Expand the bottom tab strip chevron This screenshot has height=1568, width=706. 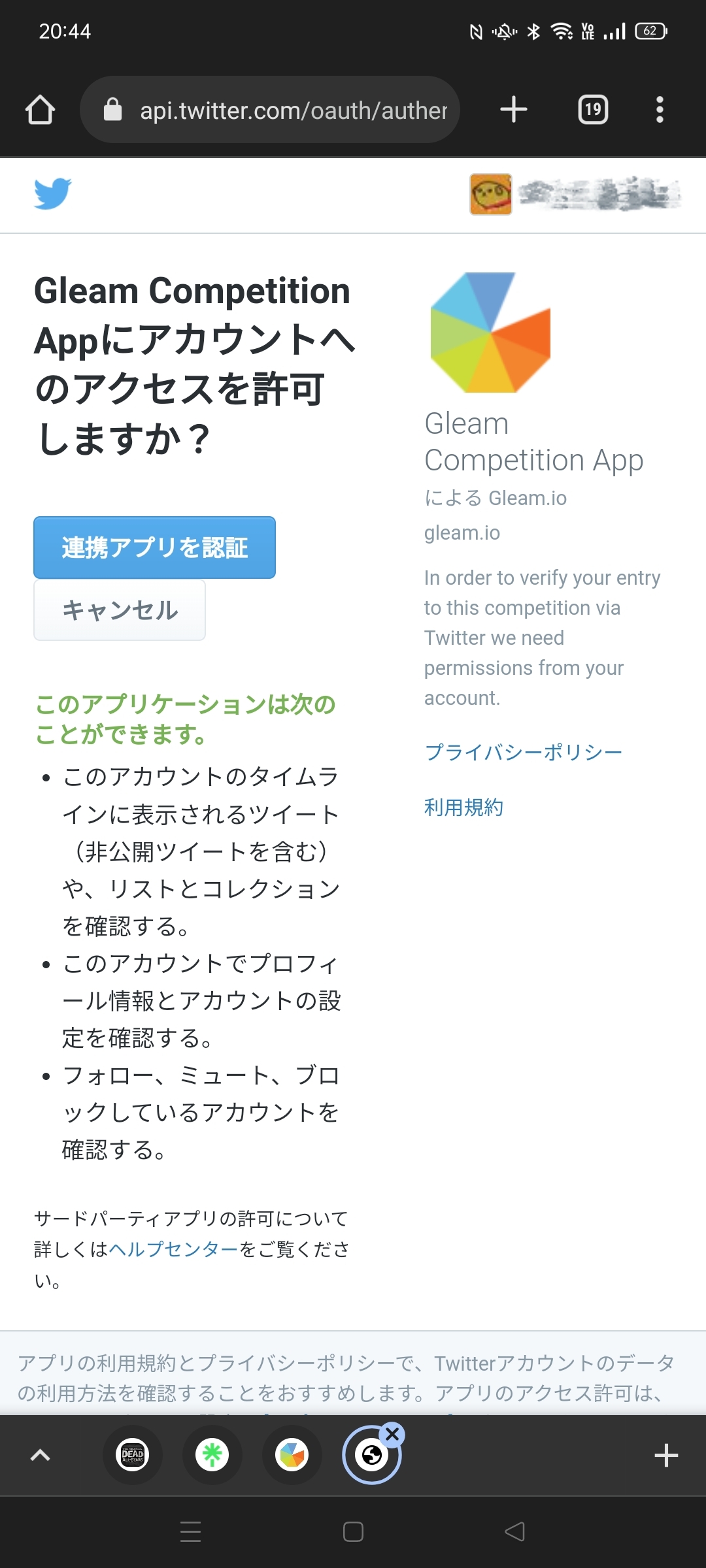41,1455
